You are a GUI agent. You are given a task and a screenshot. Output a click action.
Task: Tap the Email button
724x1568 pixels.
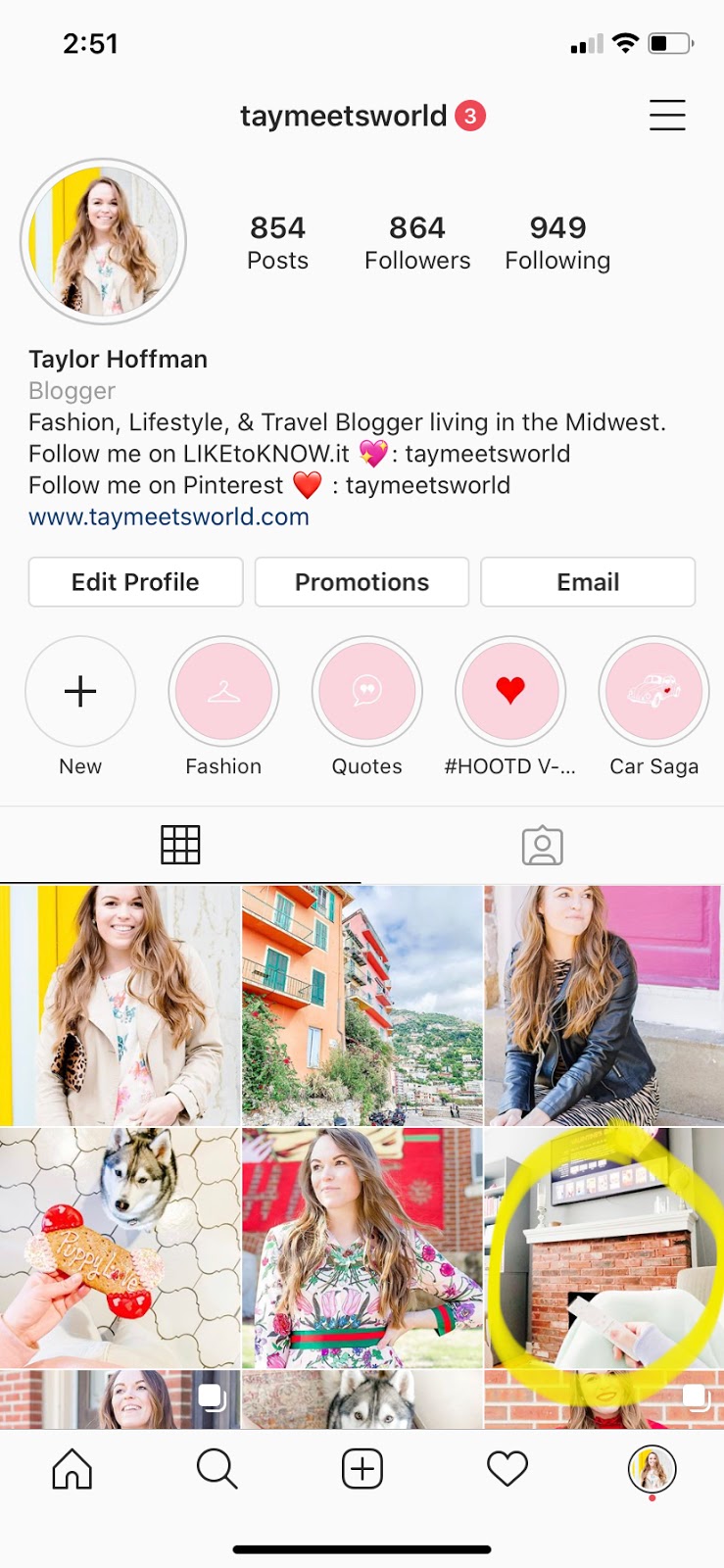(x=588, y=582)
